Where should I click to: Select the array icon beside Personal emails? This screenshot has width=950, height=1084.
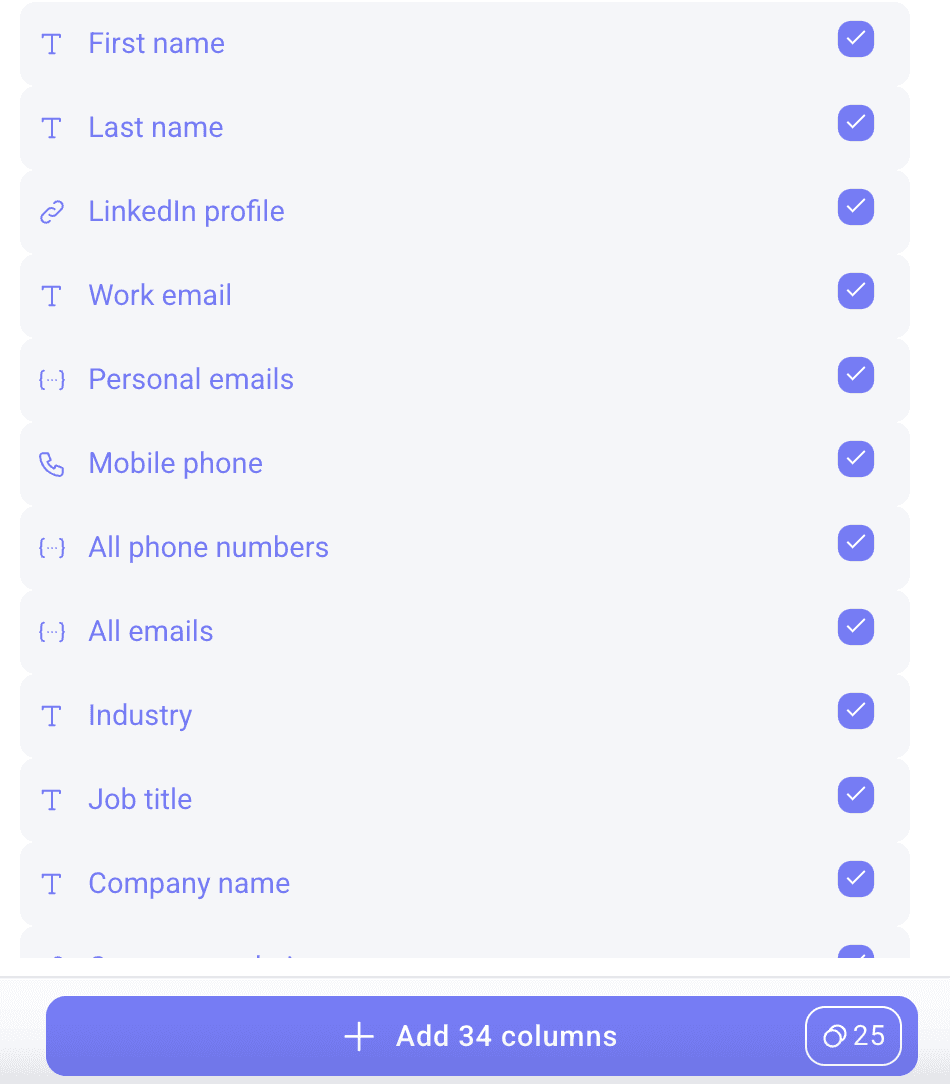pos(52,379)
